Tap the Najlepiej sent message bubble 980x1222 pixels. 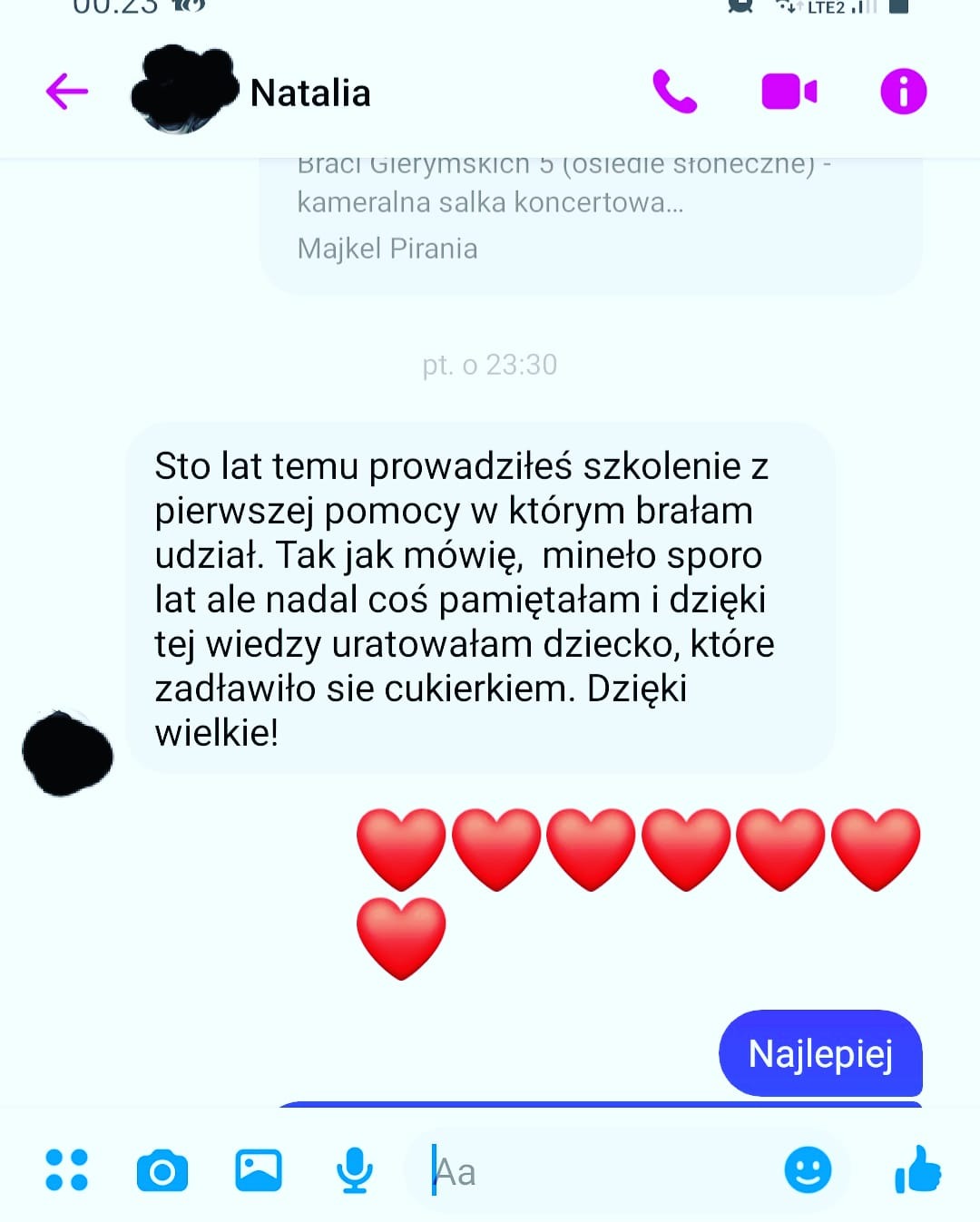point(819,1055)
